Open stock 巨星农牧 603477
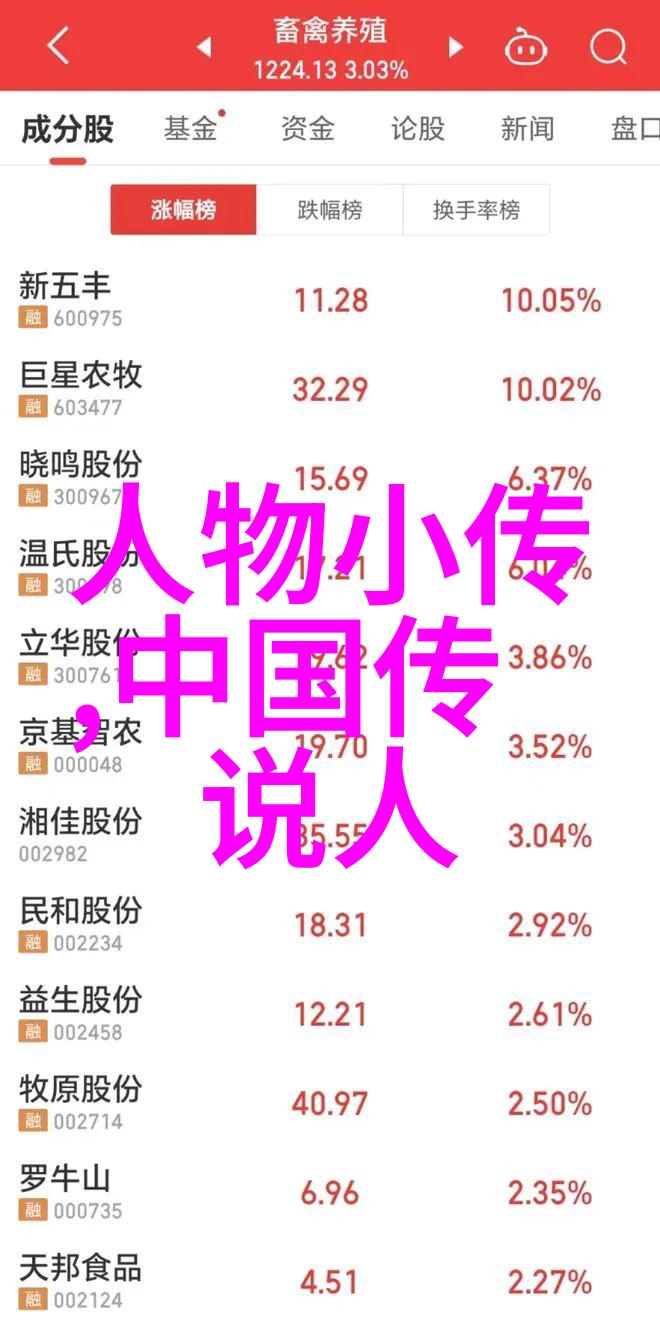Image resolution: width=660 pixels, height=1321 pixels. [x=330, y=388]
